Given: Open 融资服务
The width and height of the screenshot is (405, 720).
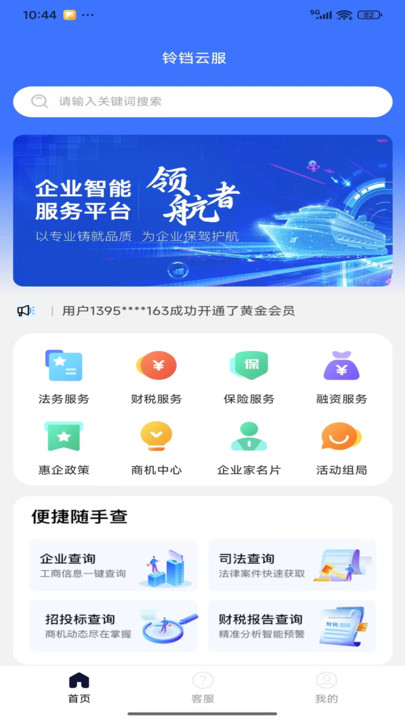Looking at the screenshot, I should 342,377.
